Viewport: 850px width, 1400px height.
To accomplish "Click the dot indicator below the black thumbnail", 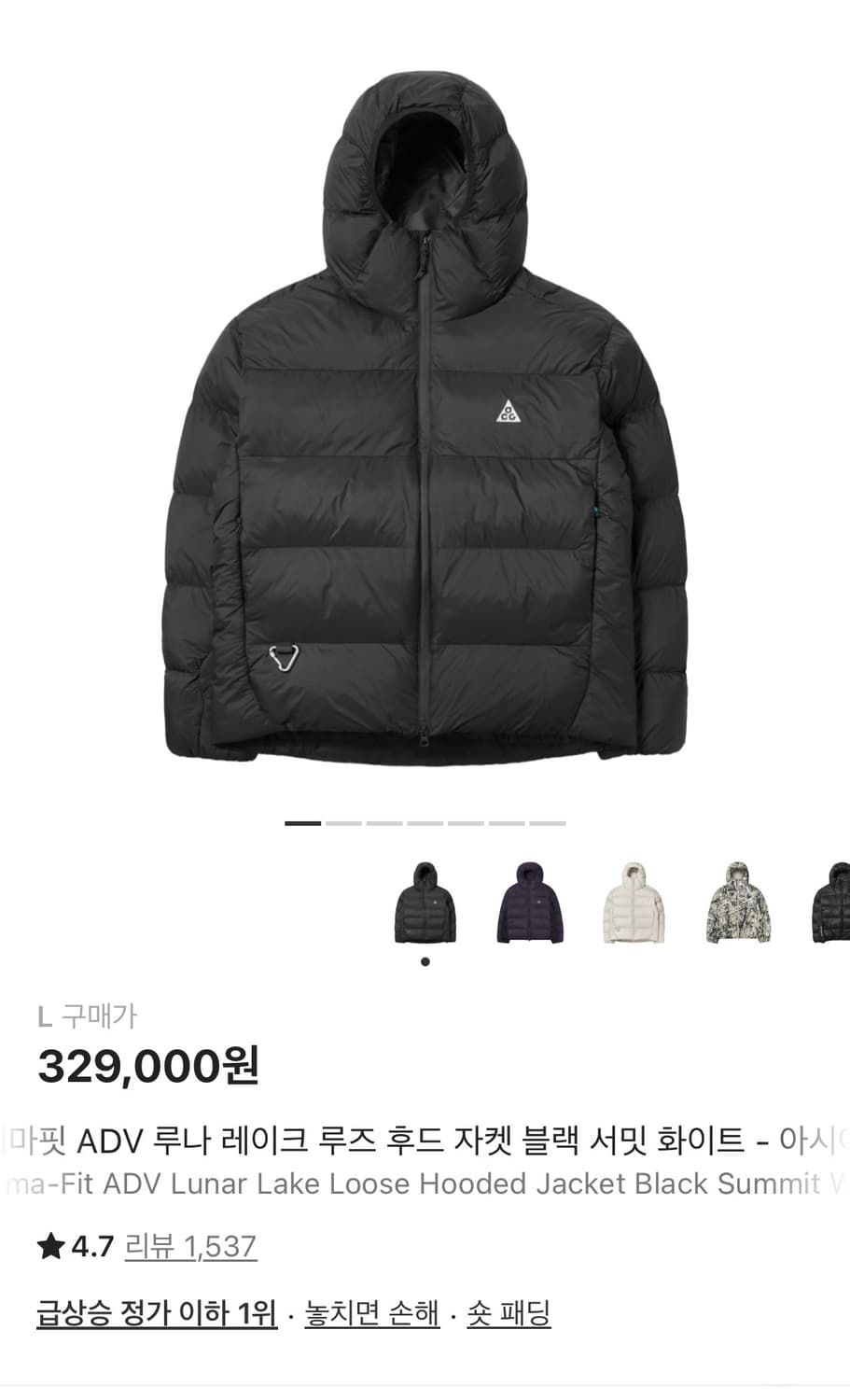I will (x=425, y=962).
